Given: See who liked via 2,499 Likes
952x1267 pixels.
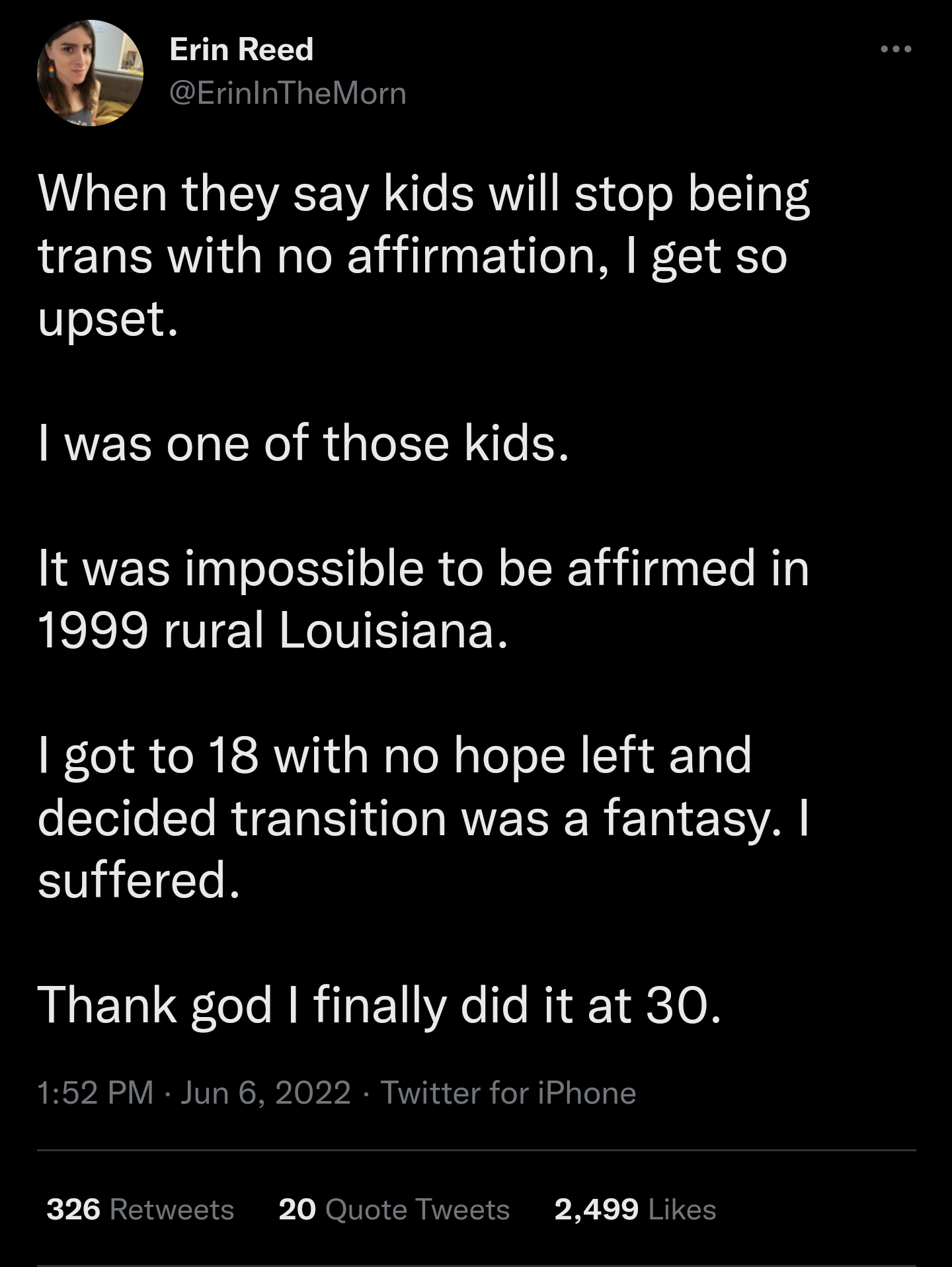Looking at the screenshot, I should (x=635, y=1209).
